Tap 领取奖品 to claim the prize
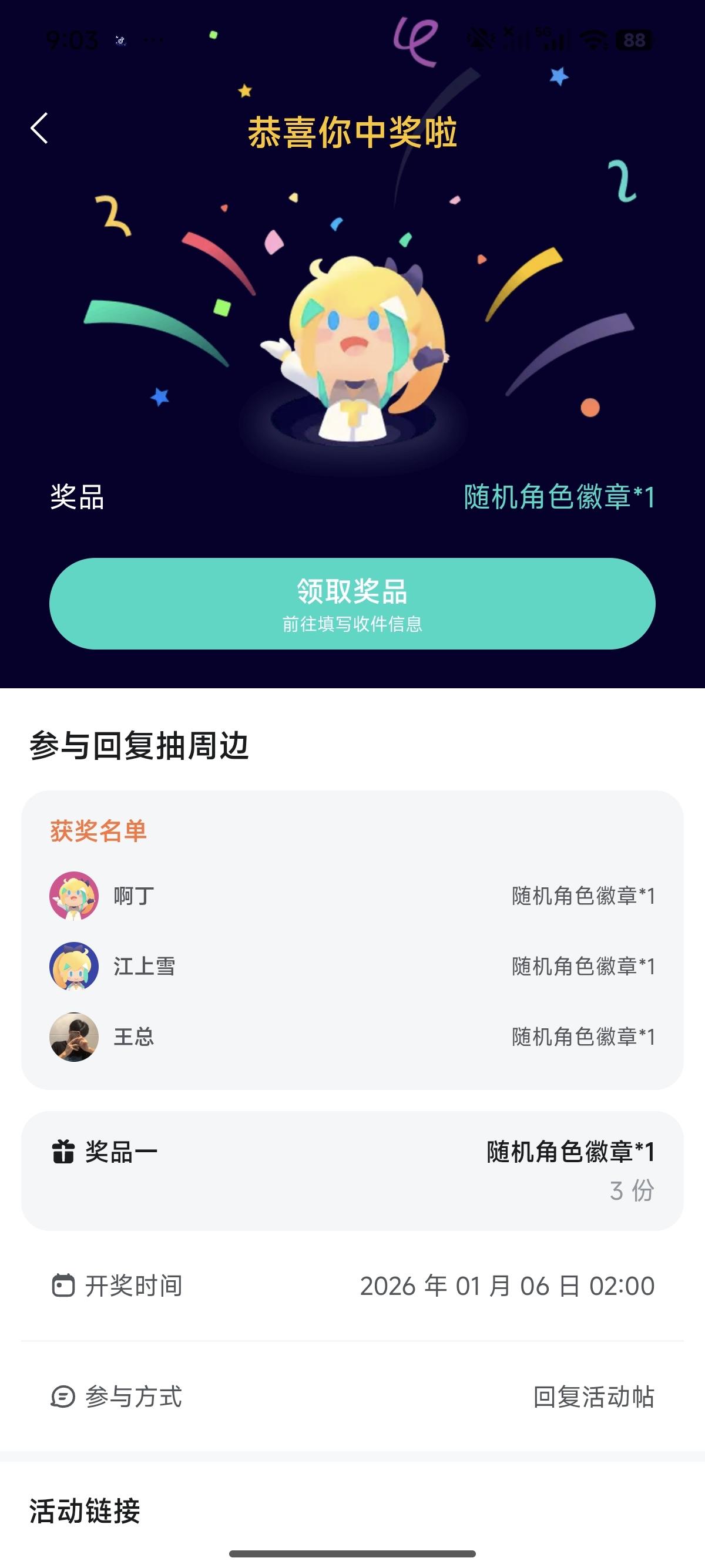This screenshot has height=1568, width=705. click(x=352, y=603)
